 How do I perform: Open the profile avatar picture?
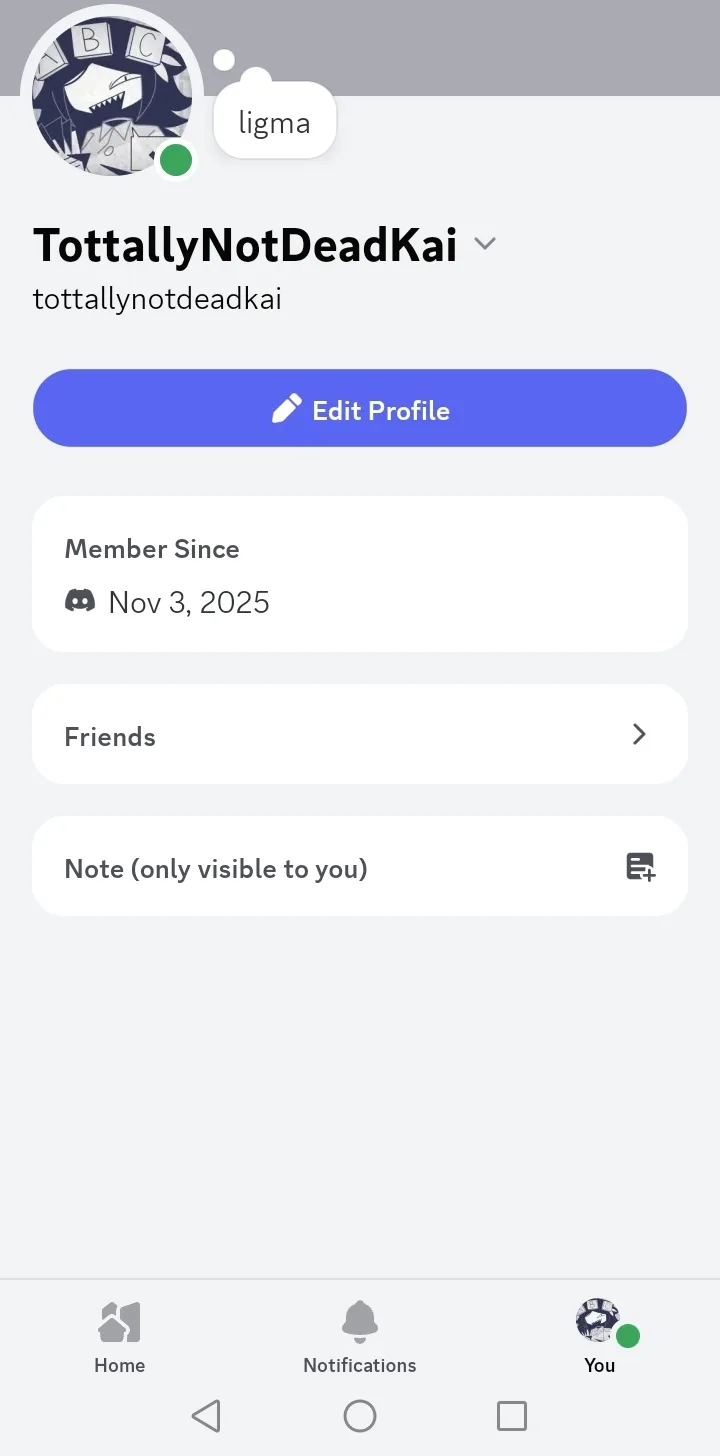(110, 97)
